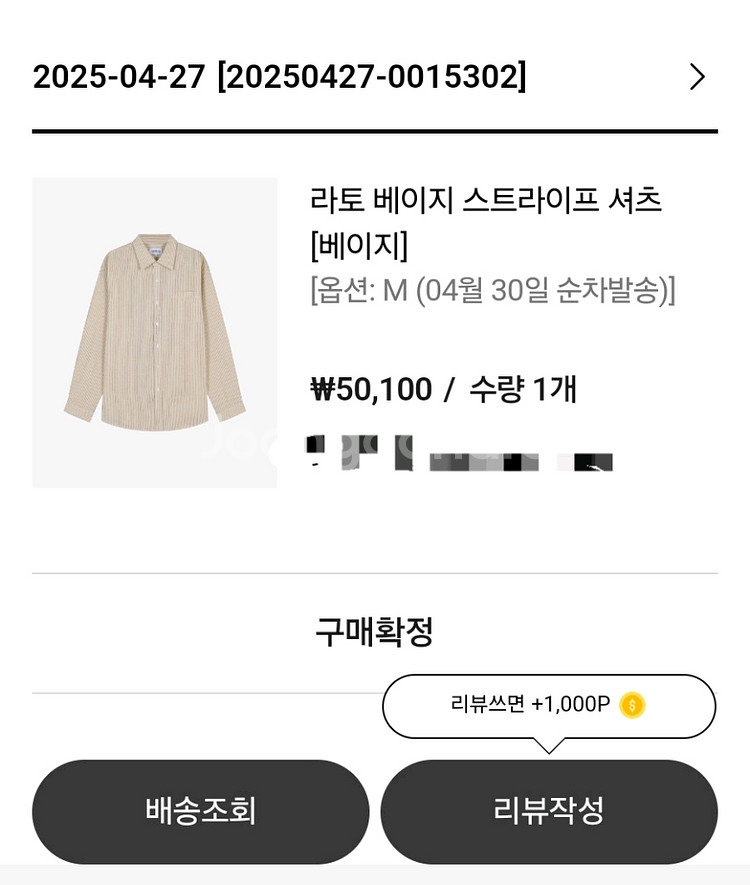This screenshot has width=750, height=885.
Task: Tap the pointer arrow below the review tooltip
Action: click(549, 747)
